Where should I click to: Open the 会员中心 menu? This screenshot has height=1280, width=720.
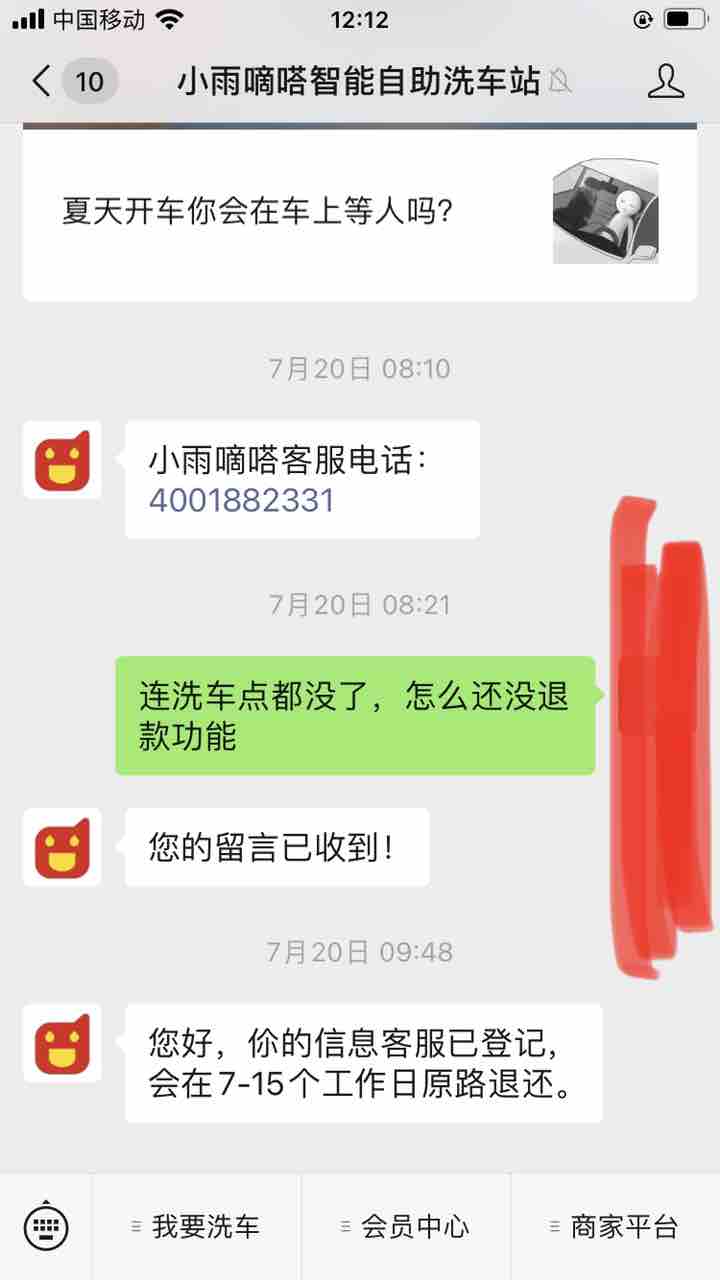pos(406,1226)
